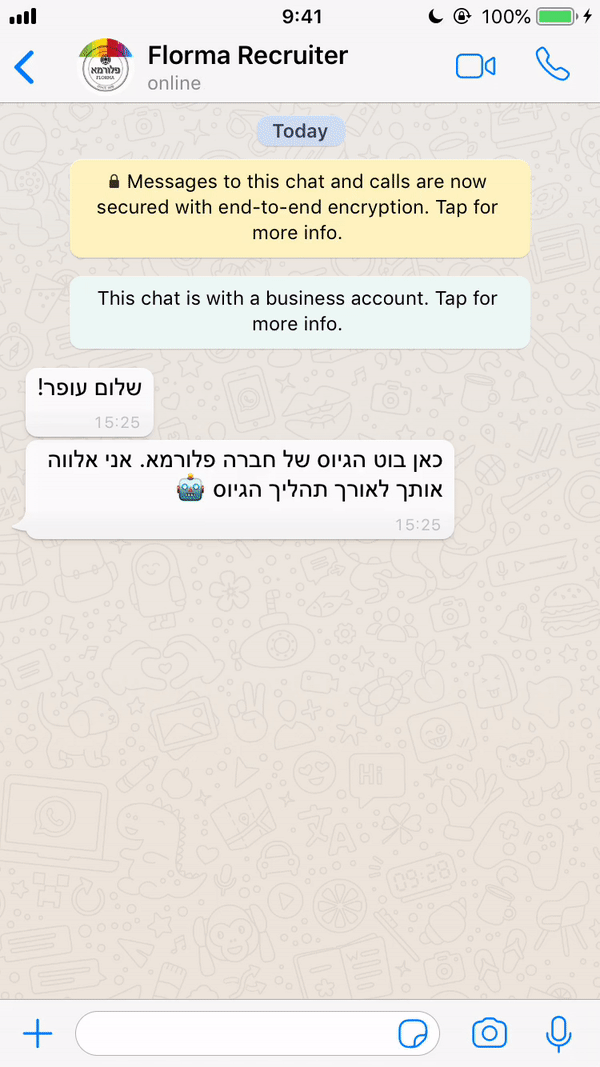Tap the business account info notice
Screen dimensions: 600x1067
pos(300,312)
